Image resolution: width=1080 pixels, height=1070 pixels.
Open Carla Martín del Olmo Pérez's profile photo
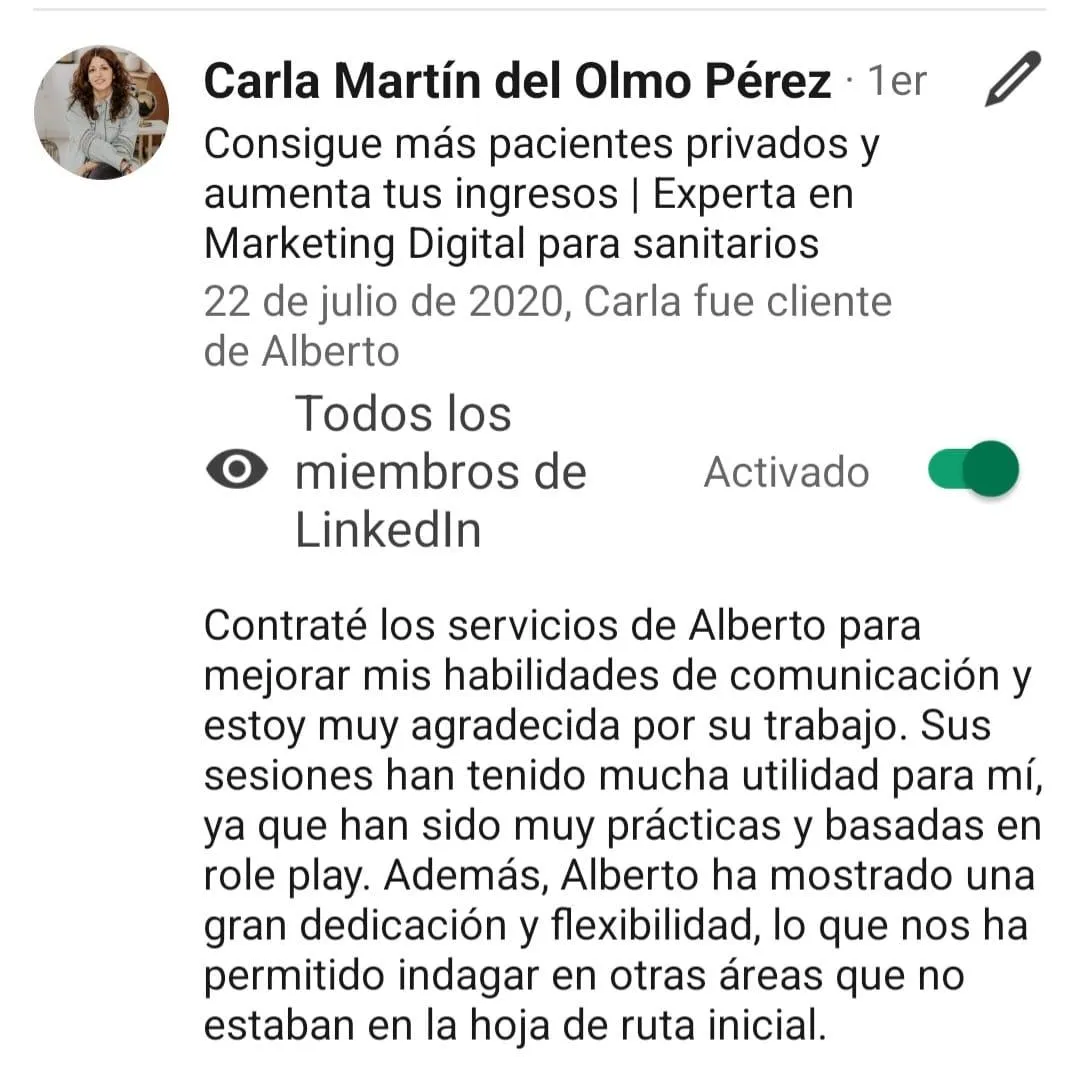[x=101, y=112]
